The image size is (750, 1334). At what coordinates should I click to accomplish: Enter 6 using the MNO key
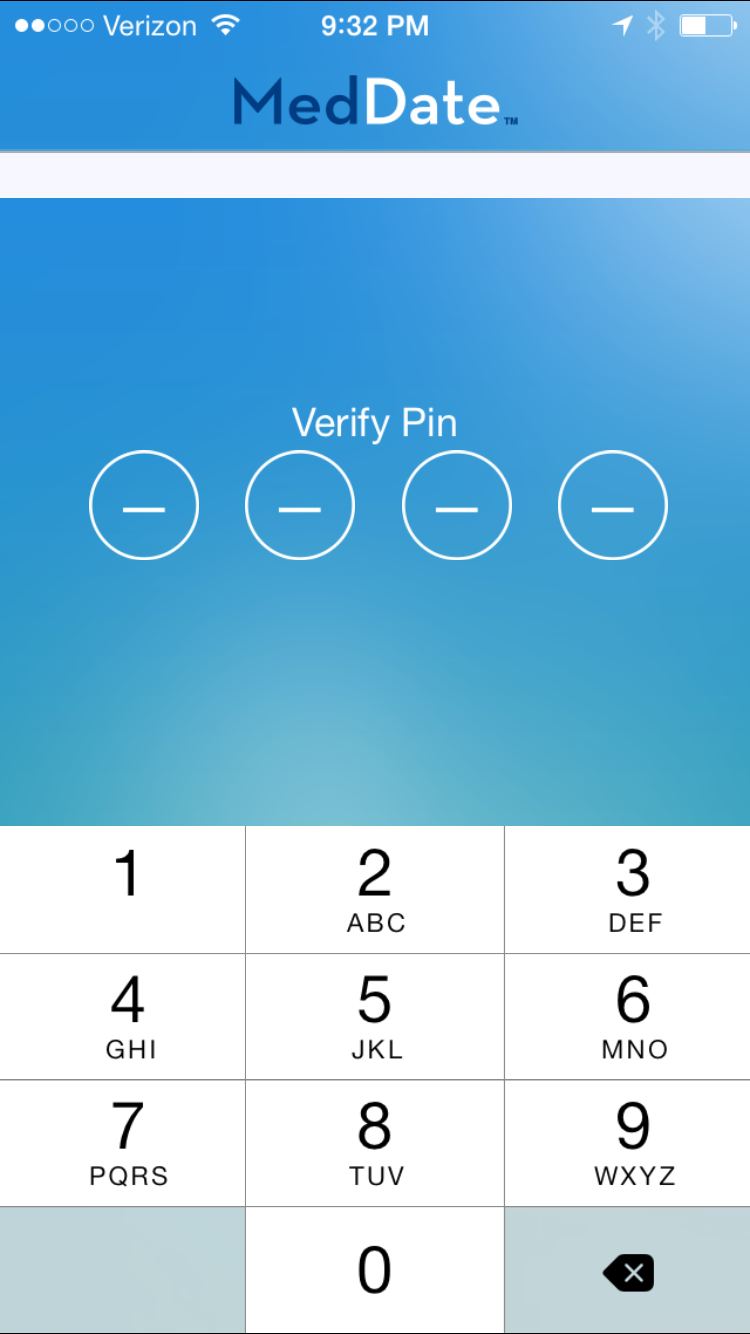pos(628,1016)
